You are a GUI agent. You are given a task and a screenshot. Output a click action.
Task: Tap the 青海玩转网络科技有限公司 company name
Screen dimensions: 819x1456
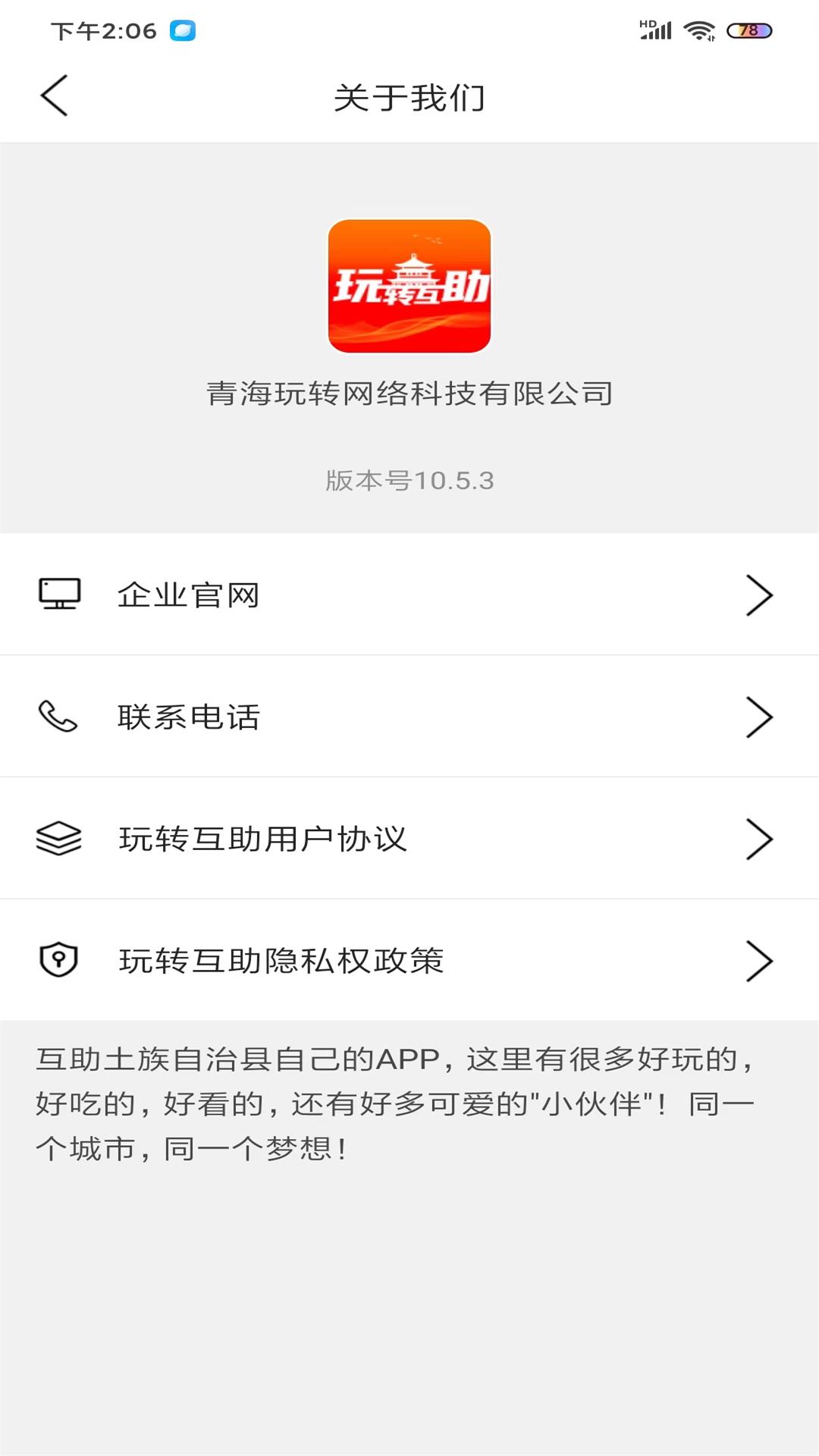coord(409,391)
